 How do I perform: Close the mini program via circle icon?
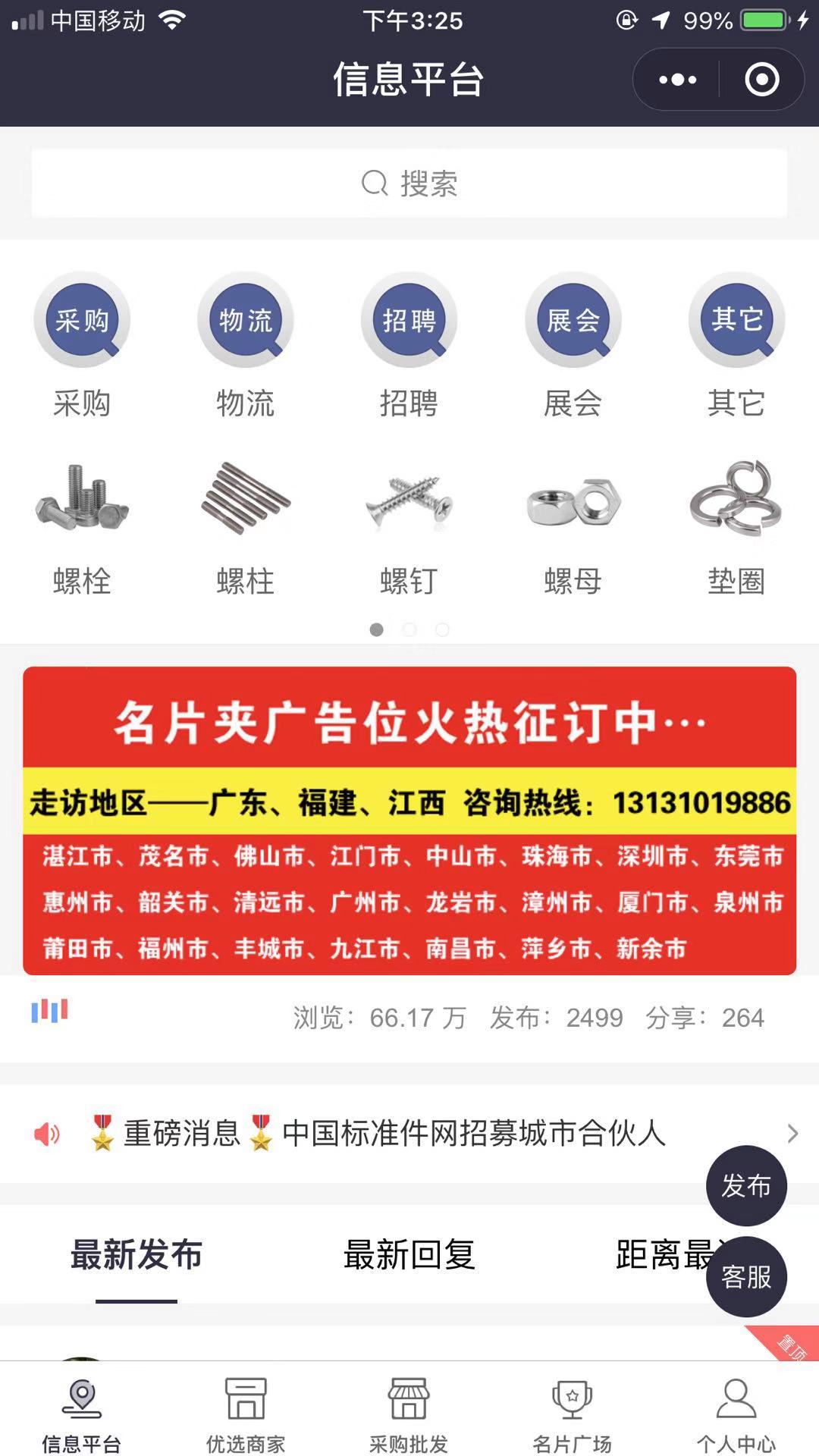(x=761, y=80)
